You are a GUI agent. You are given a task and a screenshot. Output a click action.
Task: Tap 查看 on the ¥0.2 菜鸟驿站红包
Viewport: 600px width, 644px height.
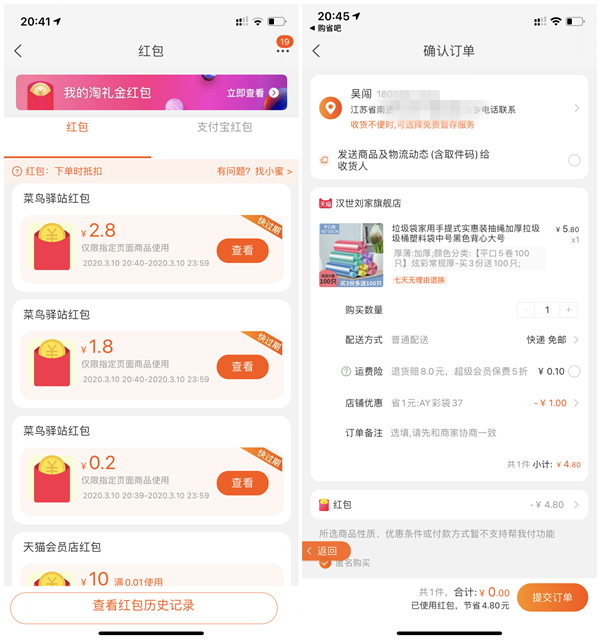pyautogui.click(x=242, y=482)
